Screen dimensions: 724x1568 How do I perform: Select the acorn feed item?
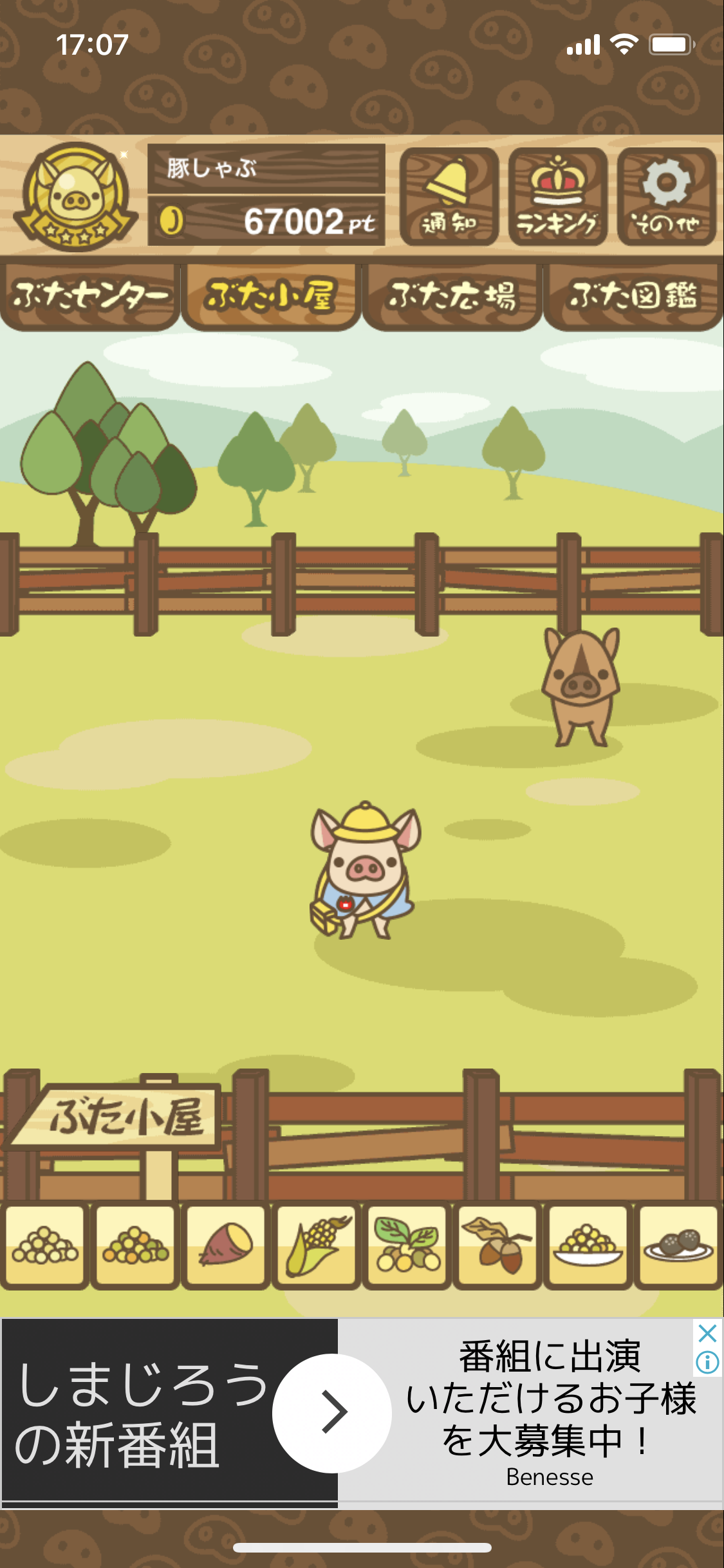pyautogui.click(x=497, y=1247)
